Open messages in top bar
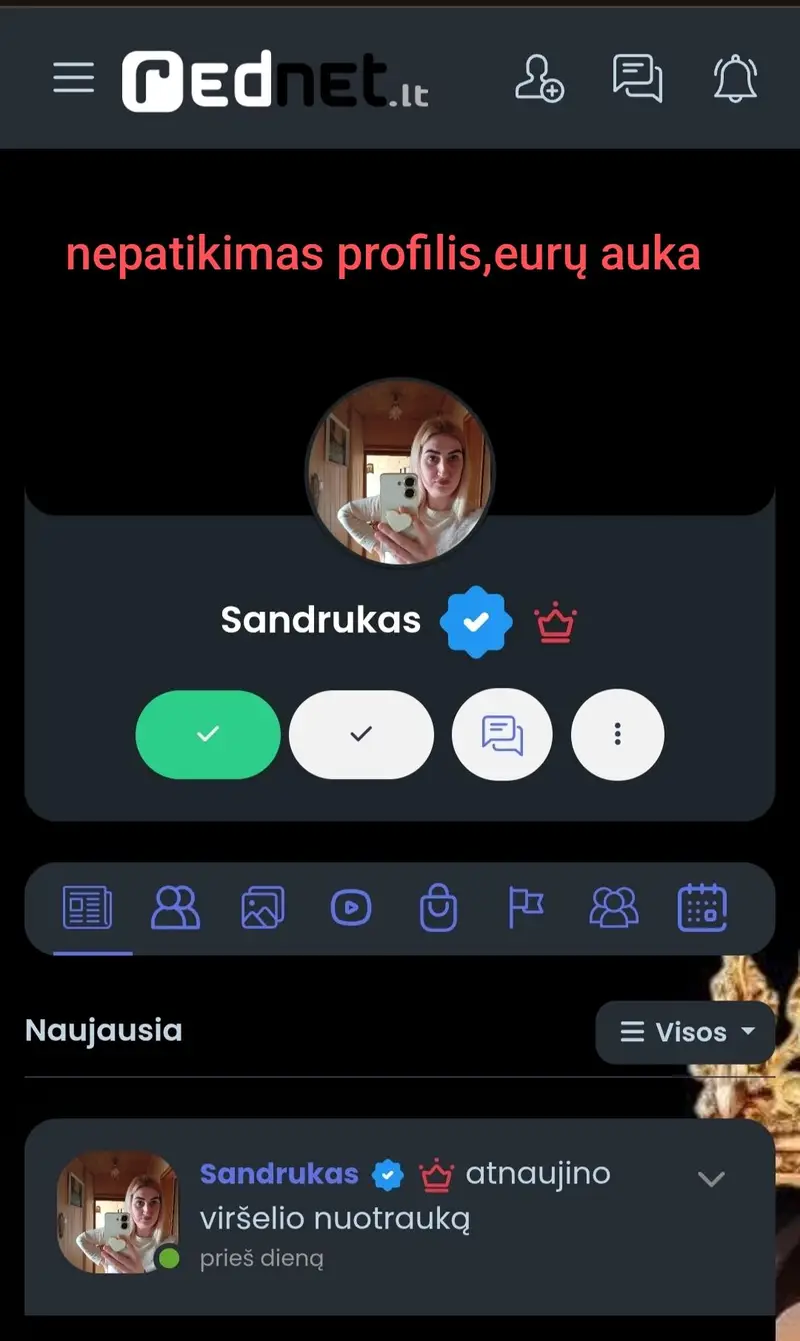Image resolution: width=800 pixels, height=1341 pixels. pos(637,78)
